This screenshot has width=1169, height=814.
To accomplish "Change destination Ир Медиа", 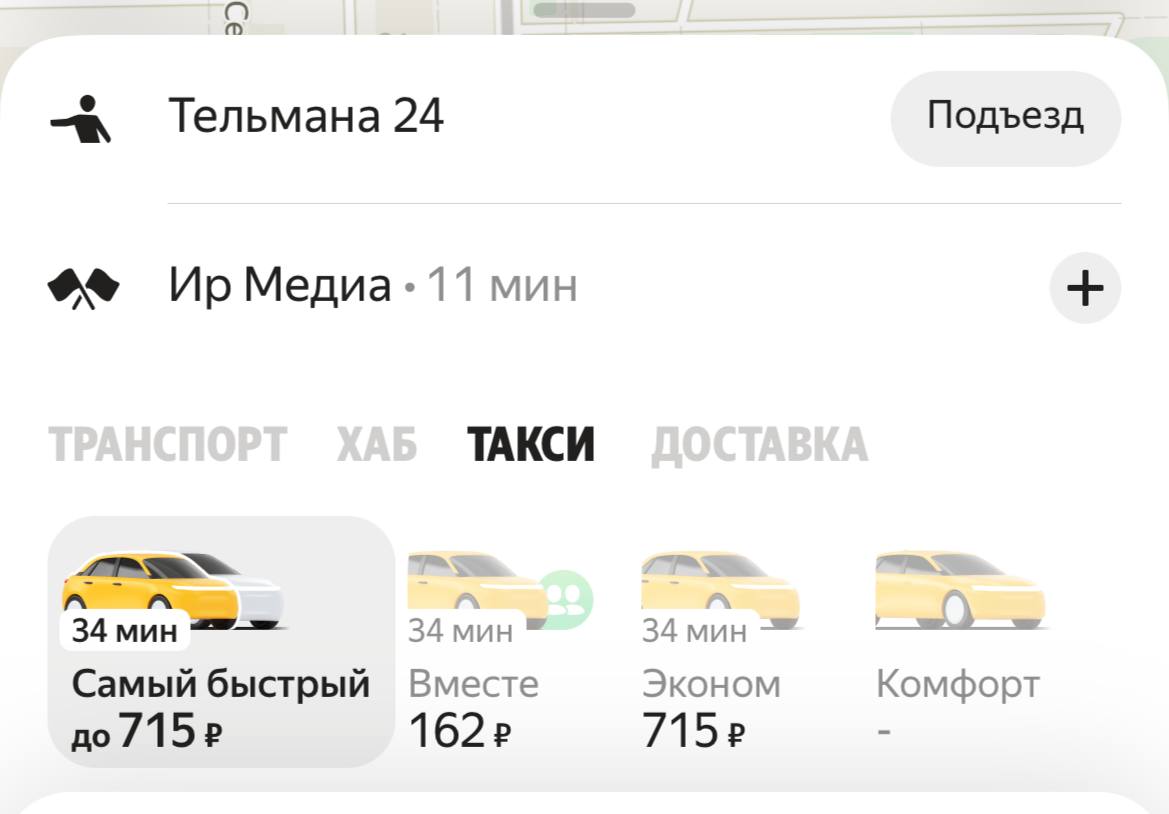I will pos(280,287).
